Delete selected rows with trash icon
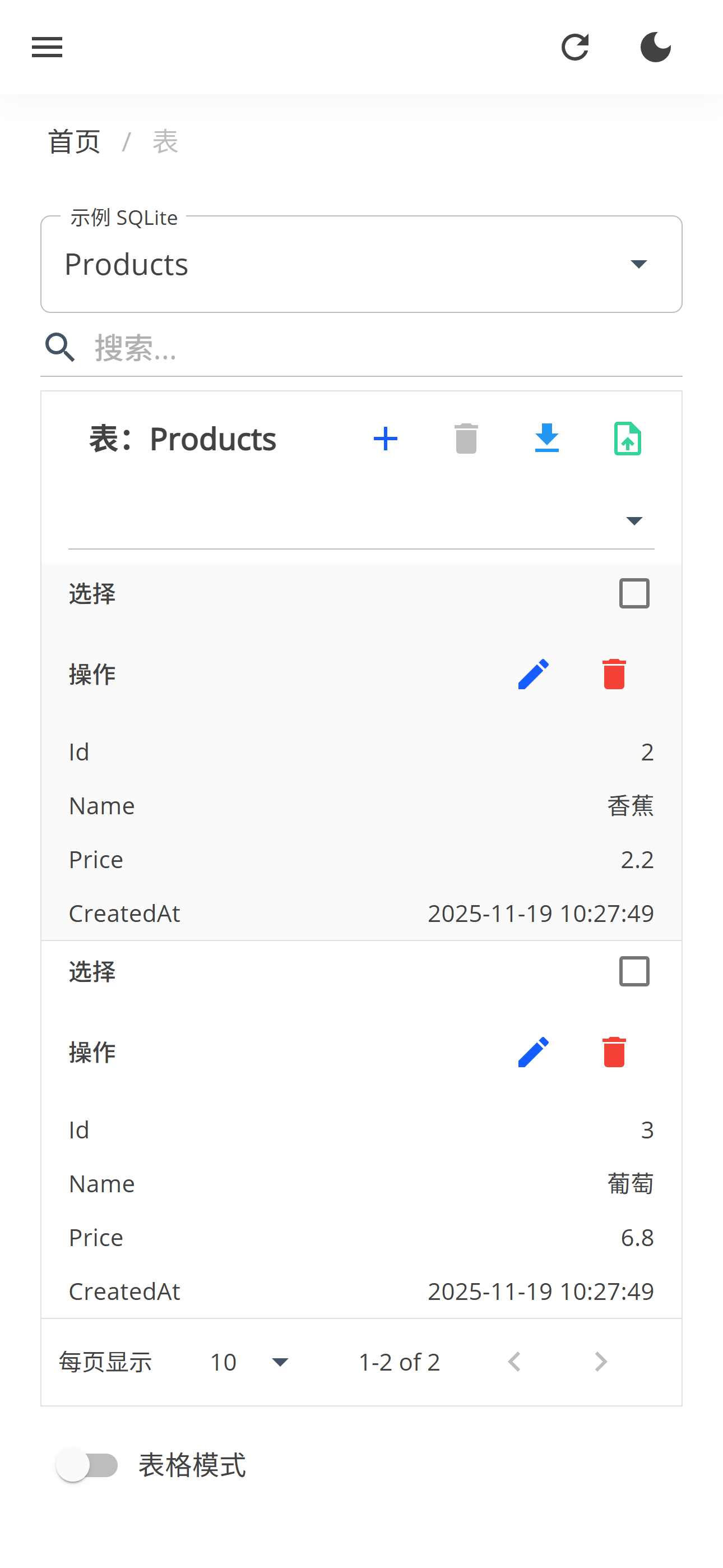723x1568 pixels. point(465,438)
